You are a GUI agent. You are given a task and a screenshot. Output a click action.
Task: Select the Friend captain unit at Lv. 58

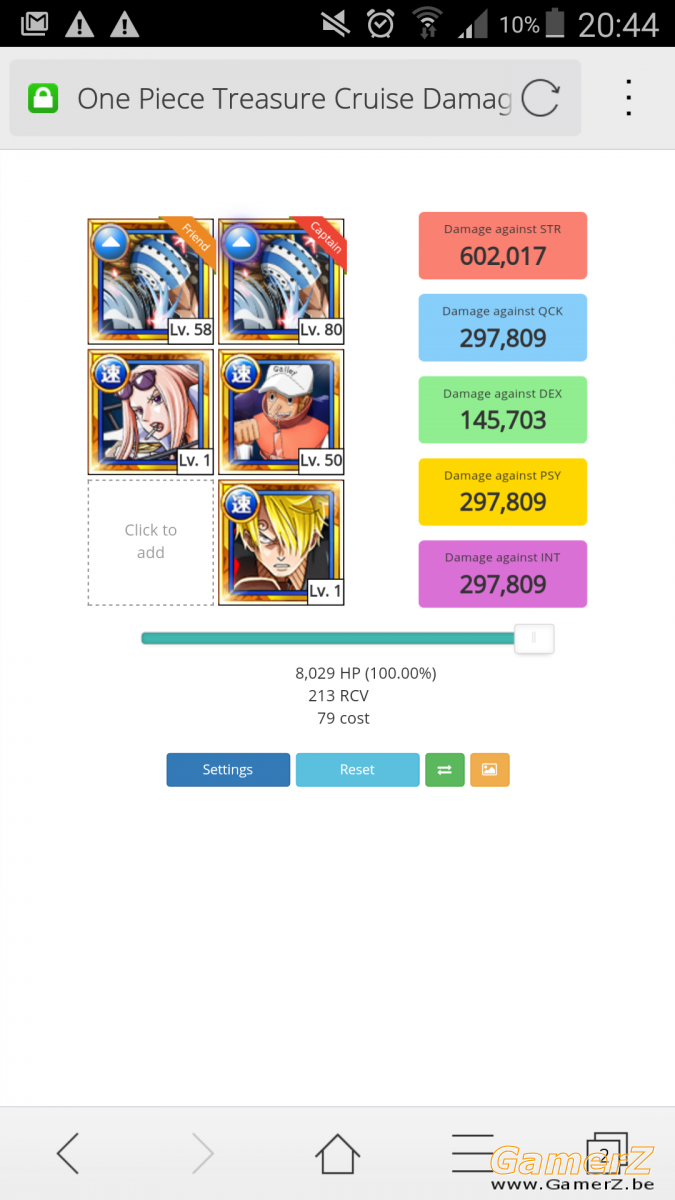coord(151,282)
